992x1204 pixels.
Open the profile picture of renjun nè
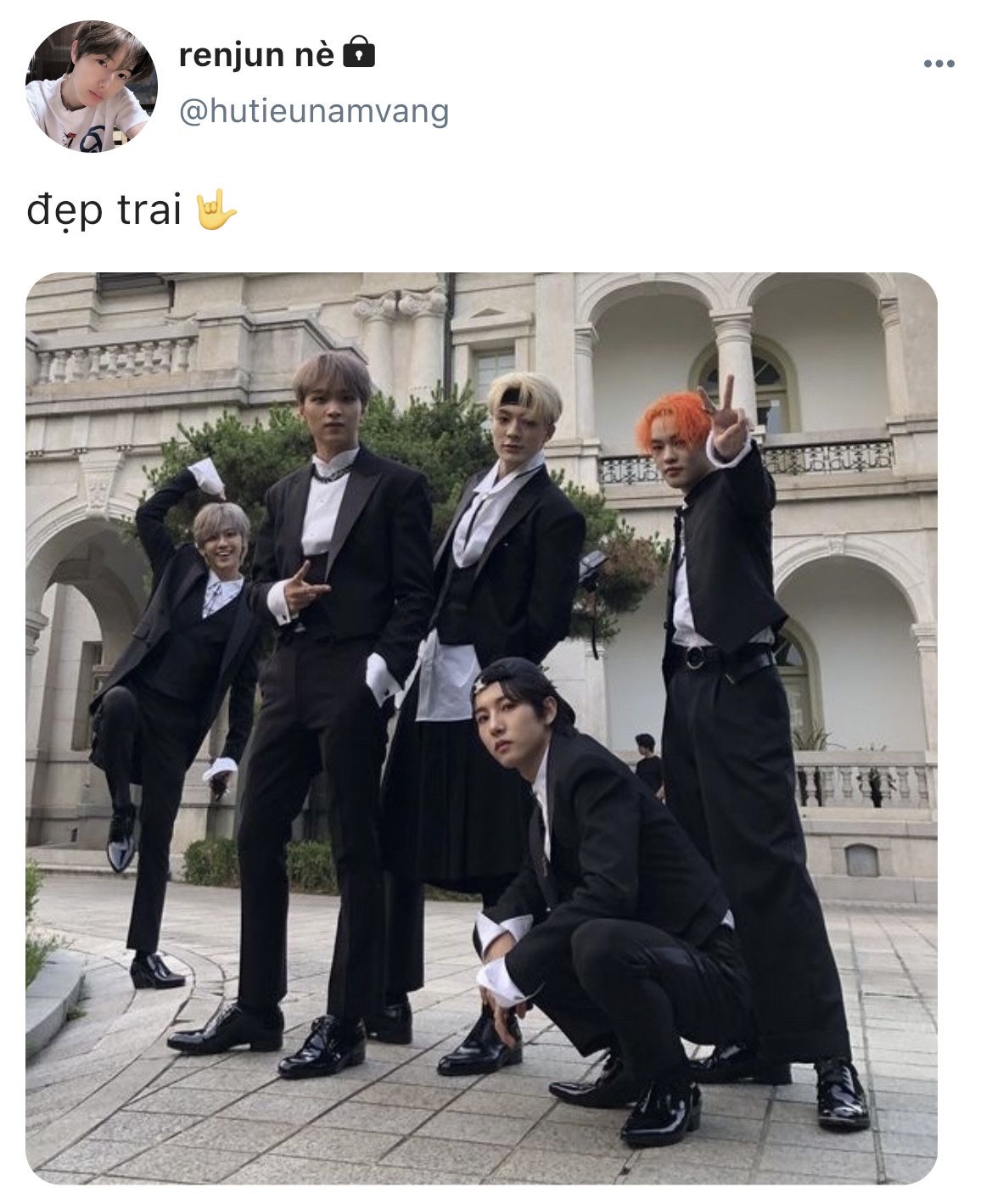pos(91,87)
